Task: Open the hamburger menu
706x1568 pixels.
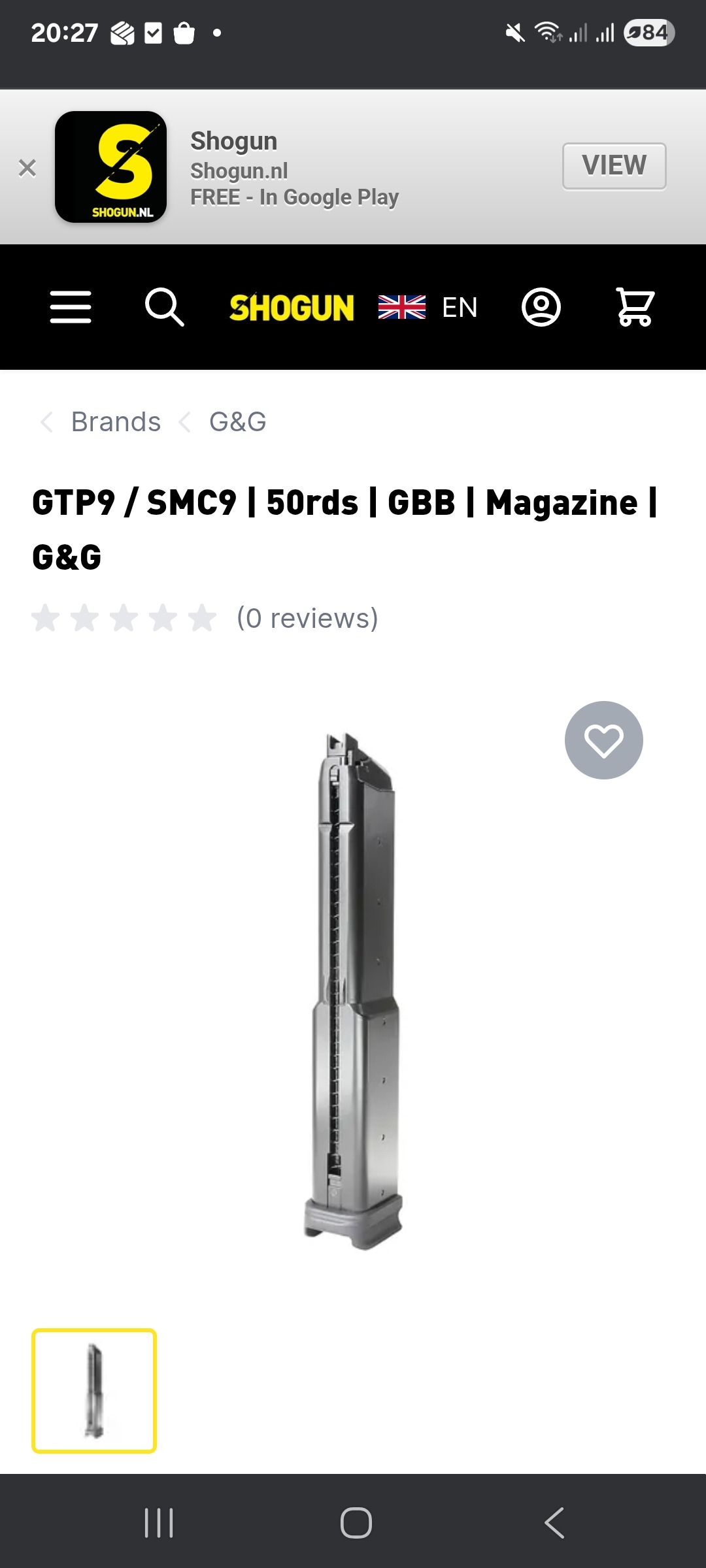Action: tap(71, 307)
